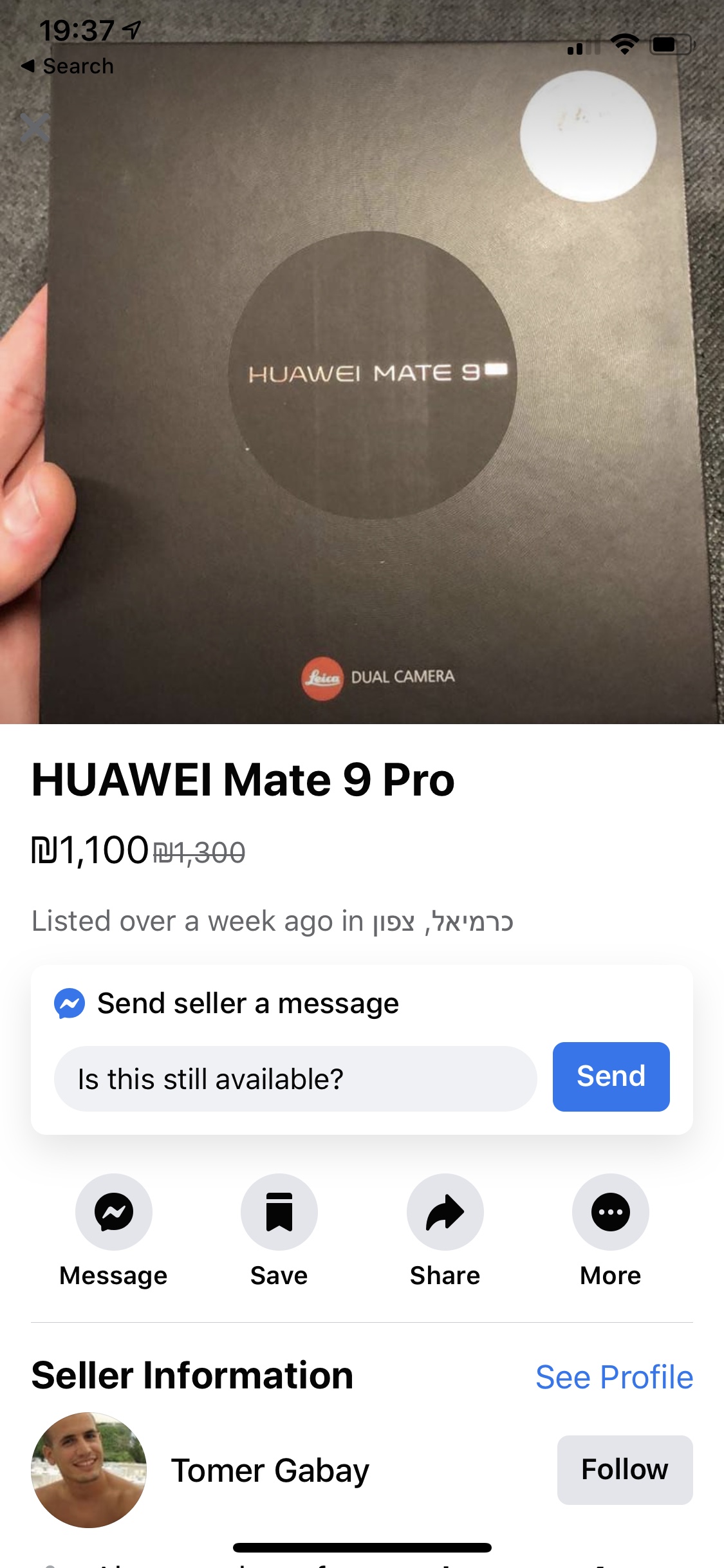Open Tomer Gabay's profile picture

[x=89, y=1470]
